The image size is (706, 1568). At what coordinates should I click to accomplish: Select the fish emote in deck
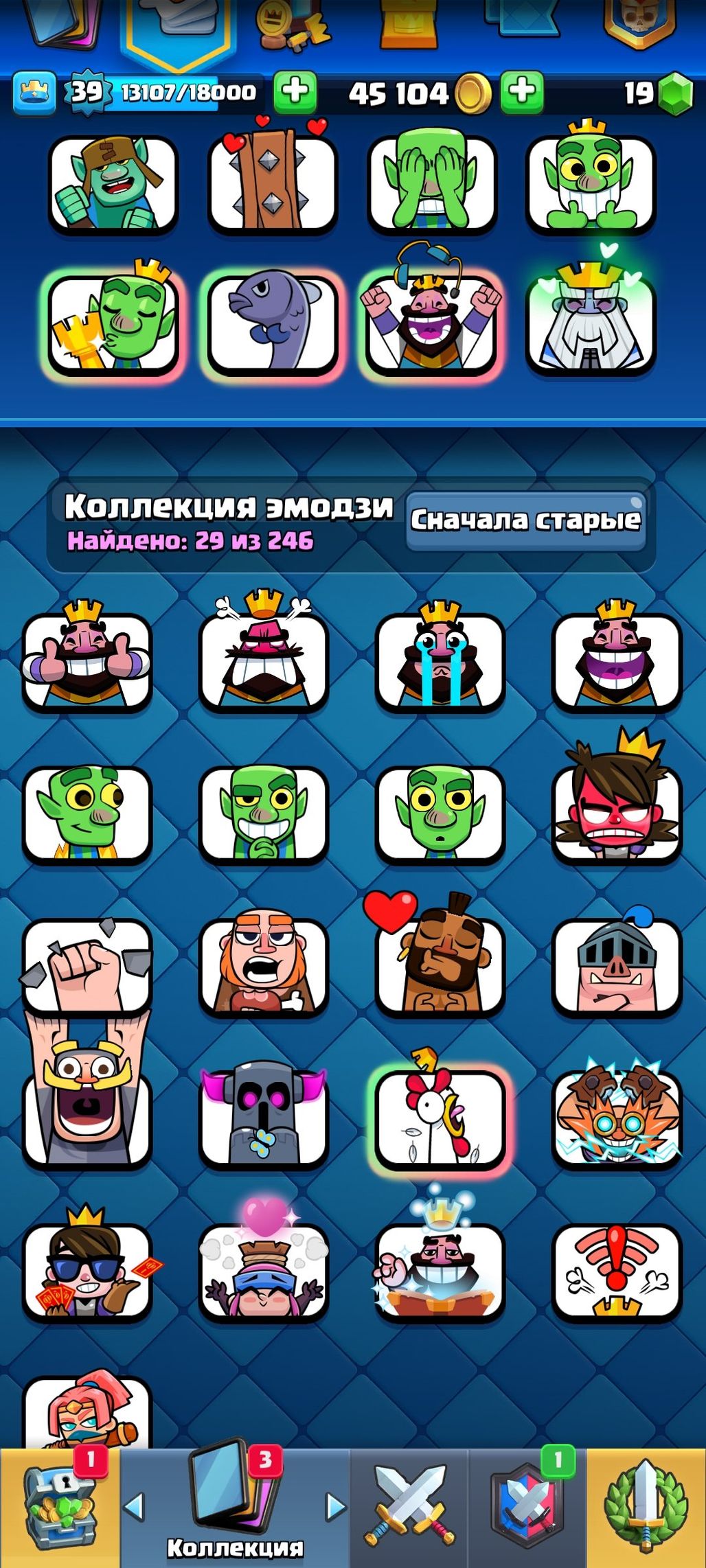(x=273, y=323)
